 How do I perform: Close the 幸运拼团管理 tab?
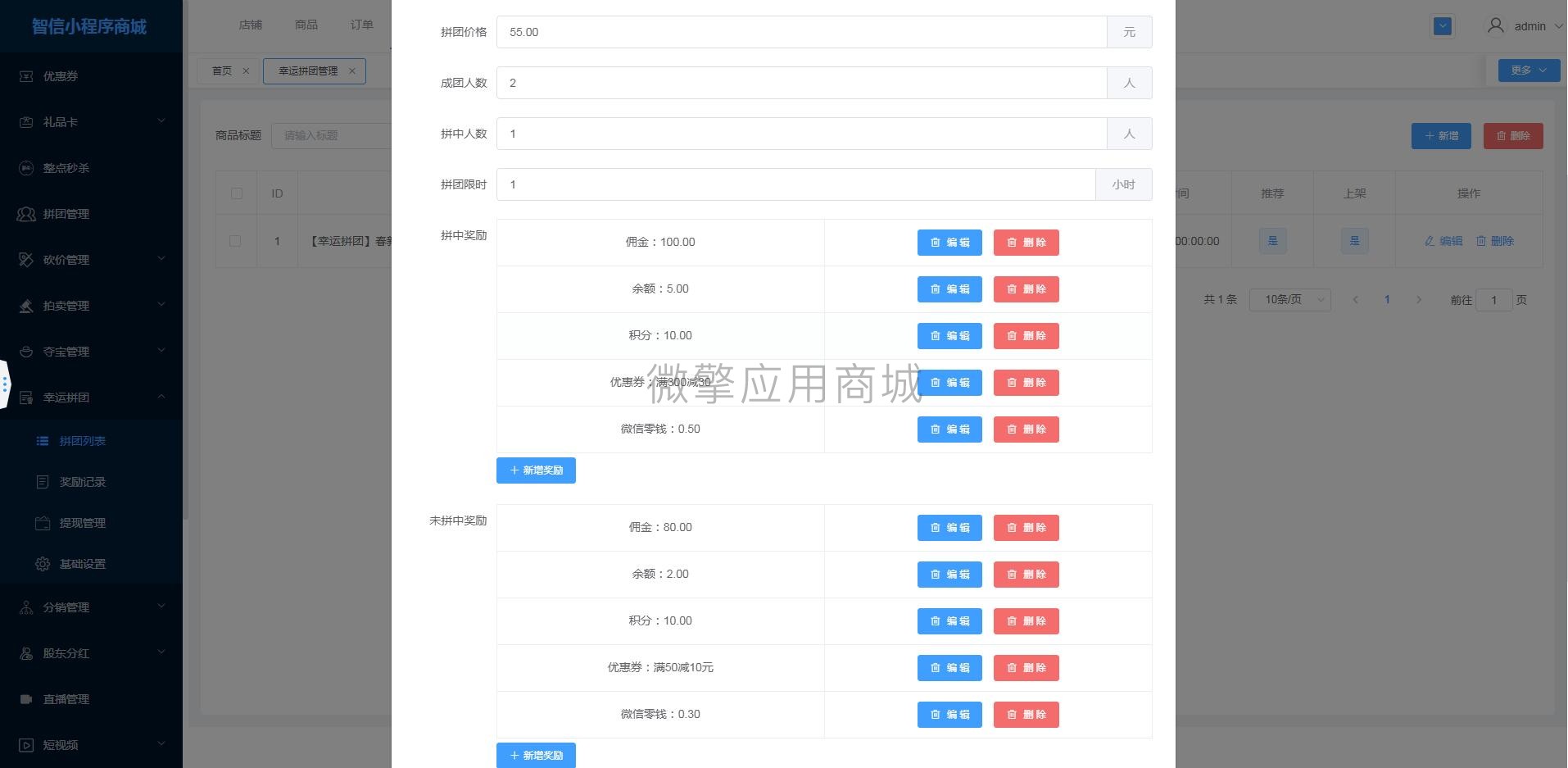[x=352, y=71]
